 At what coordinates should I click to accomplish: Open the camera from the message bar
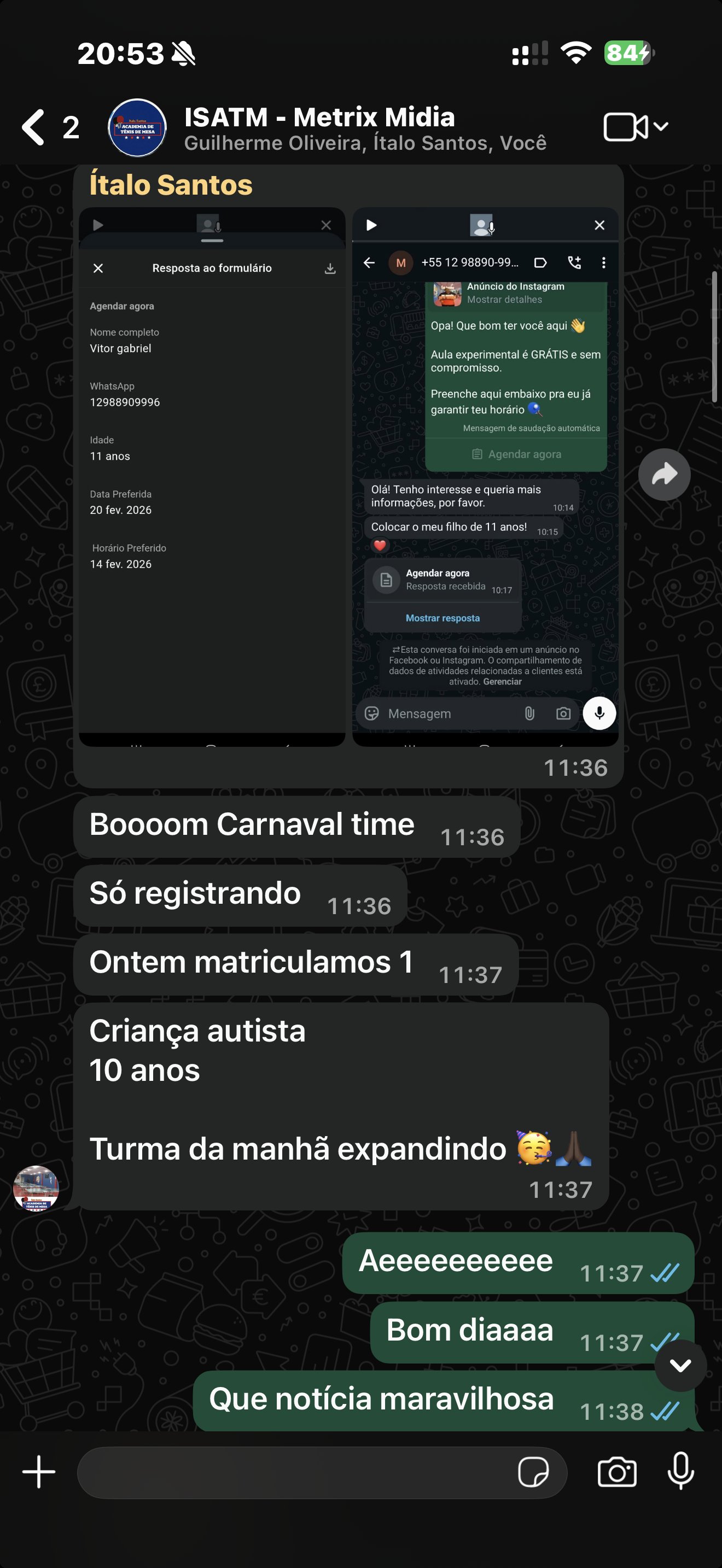618,1472
